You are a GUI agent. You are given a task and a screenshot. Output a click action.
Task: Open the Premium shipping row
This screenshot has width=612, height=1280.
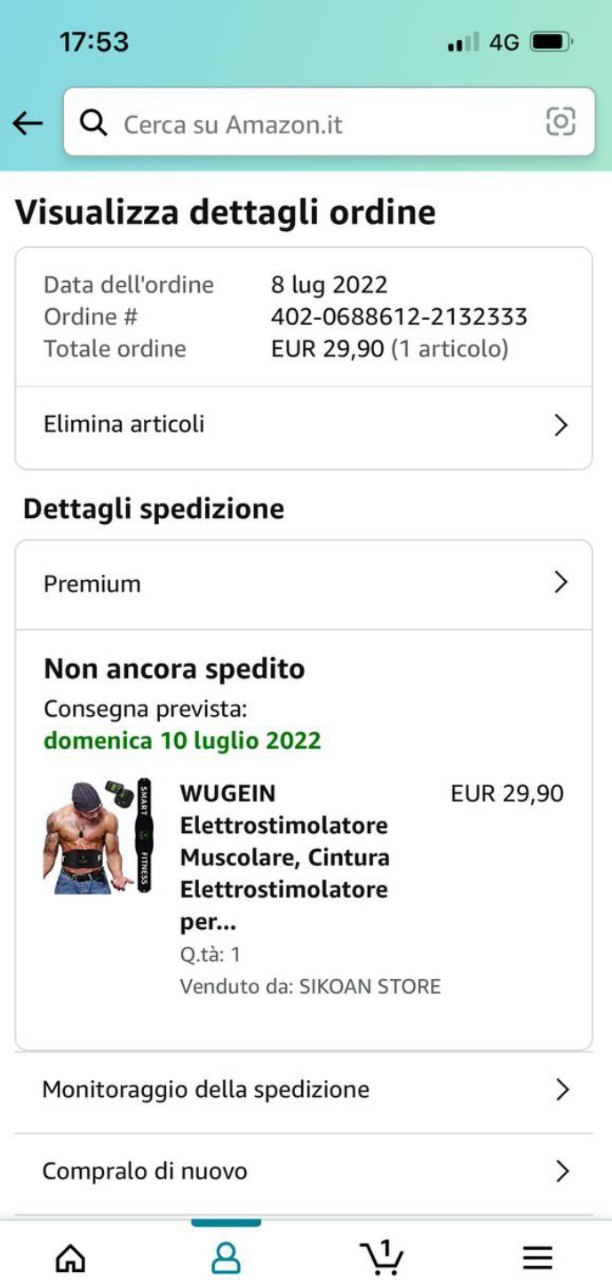304,584
